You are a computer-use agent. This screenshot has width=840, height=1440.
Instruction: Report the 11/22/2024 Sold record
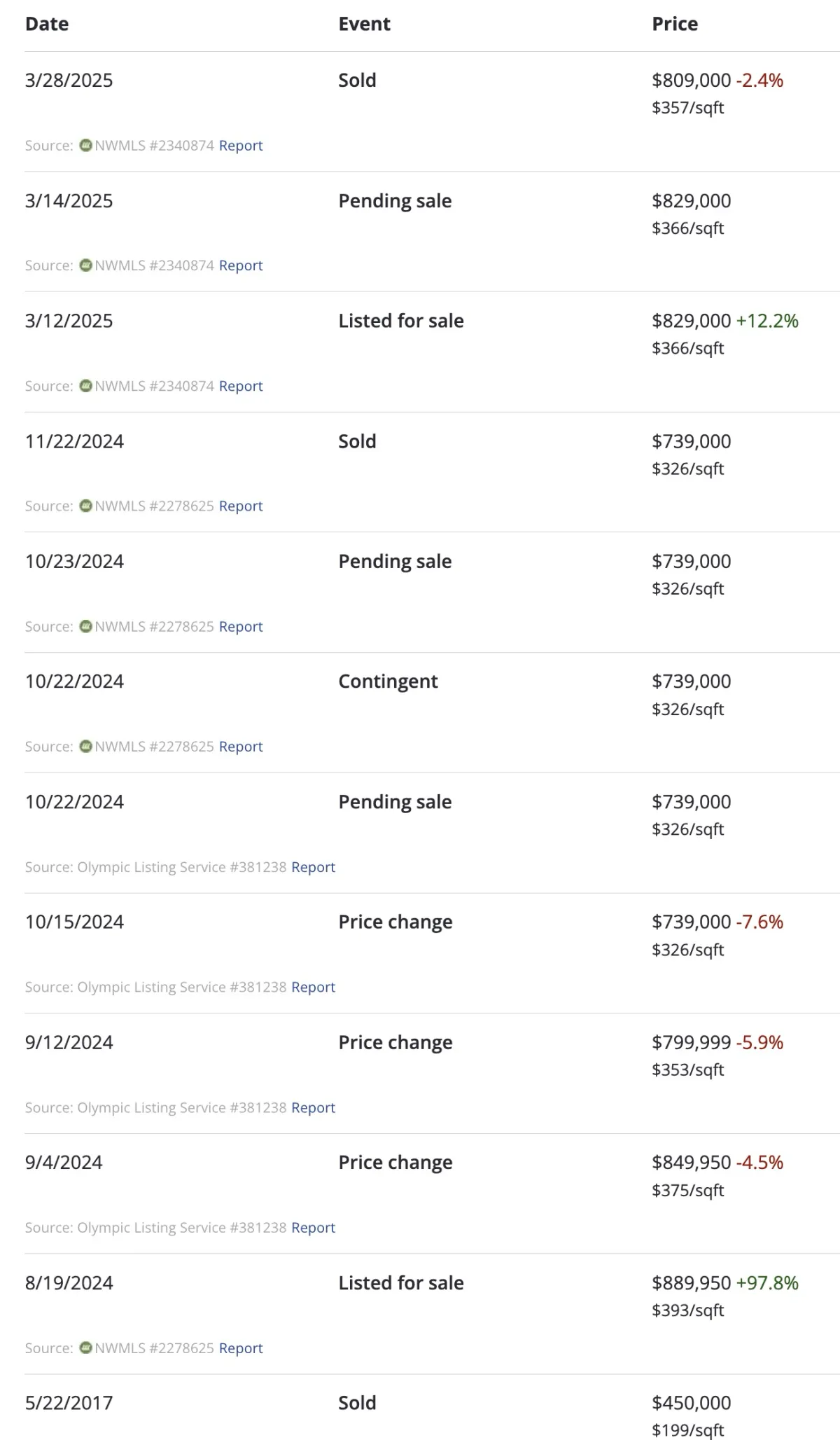pos(241,506)
